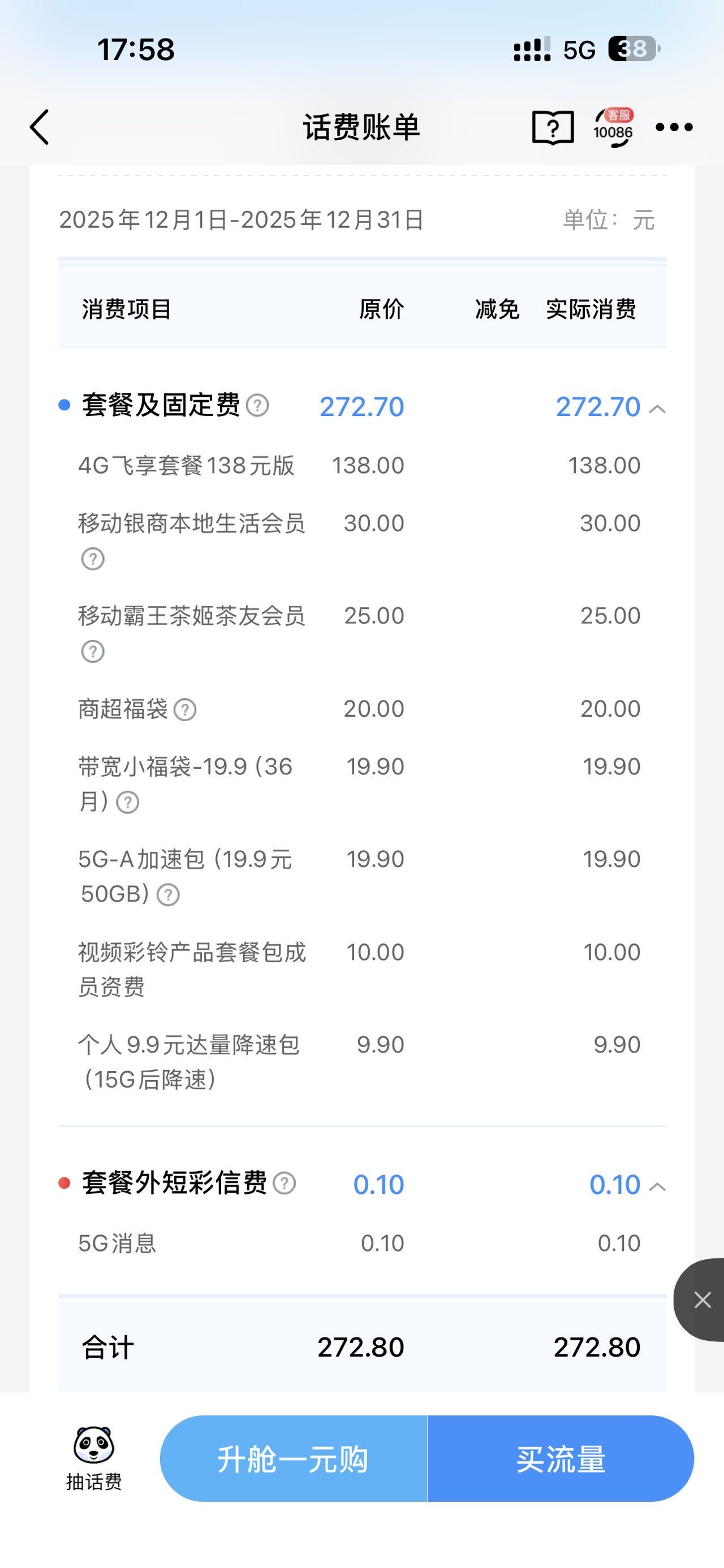Open the three-dot overflow menu
724x1568 pixels.
pyautogui.click(x=674, y=127)
